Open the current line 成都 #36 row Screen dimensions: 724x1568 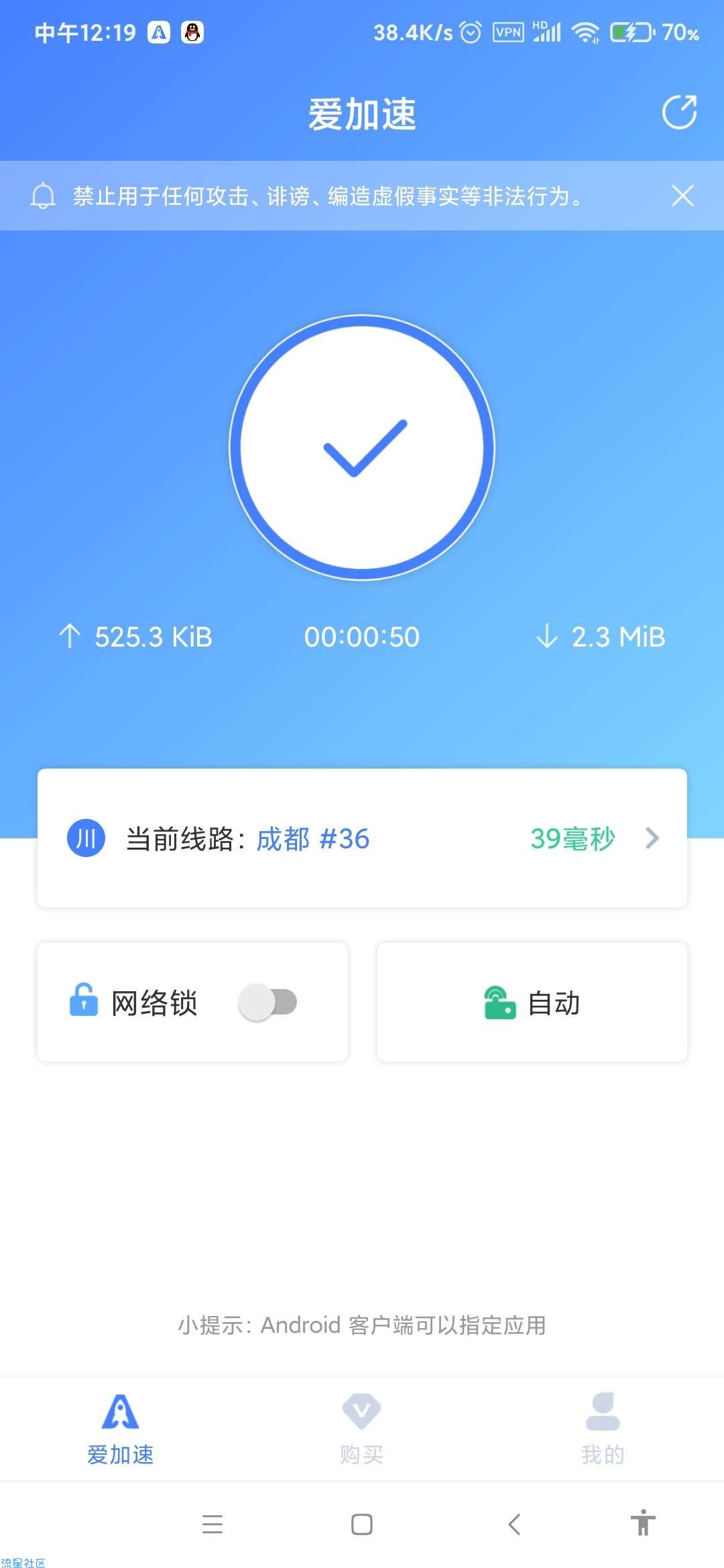(362, 838)
